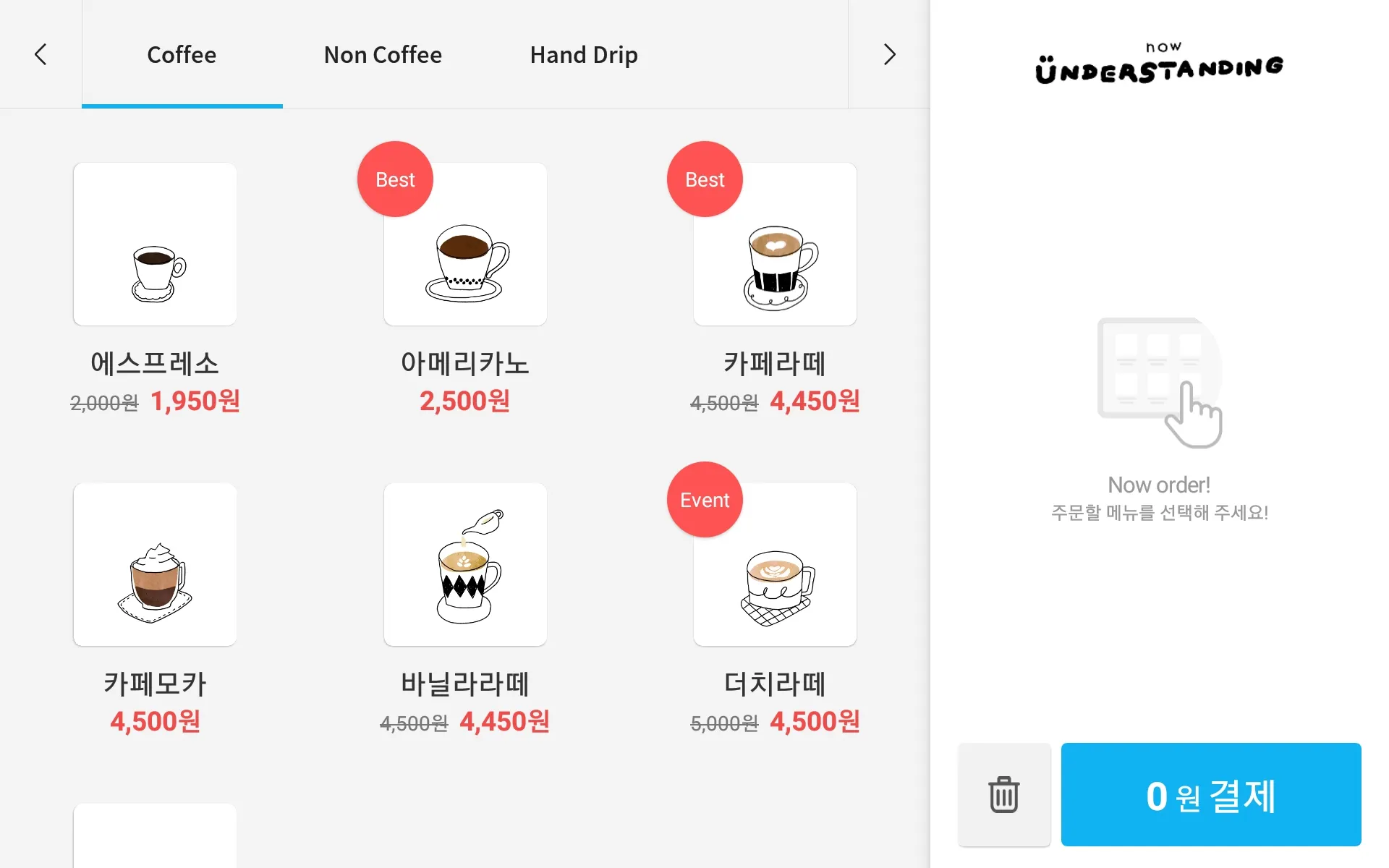Add 에스프레소 to the order

click(155, 244)
